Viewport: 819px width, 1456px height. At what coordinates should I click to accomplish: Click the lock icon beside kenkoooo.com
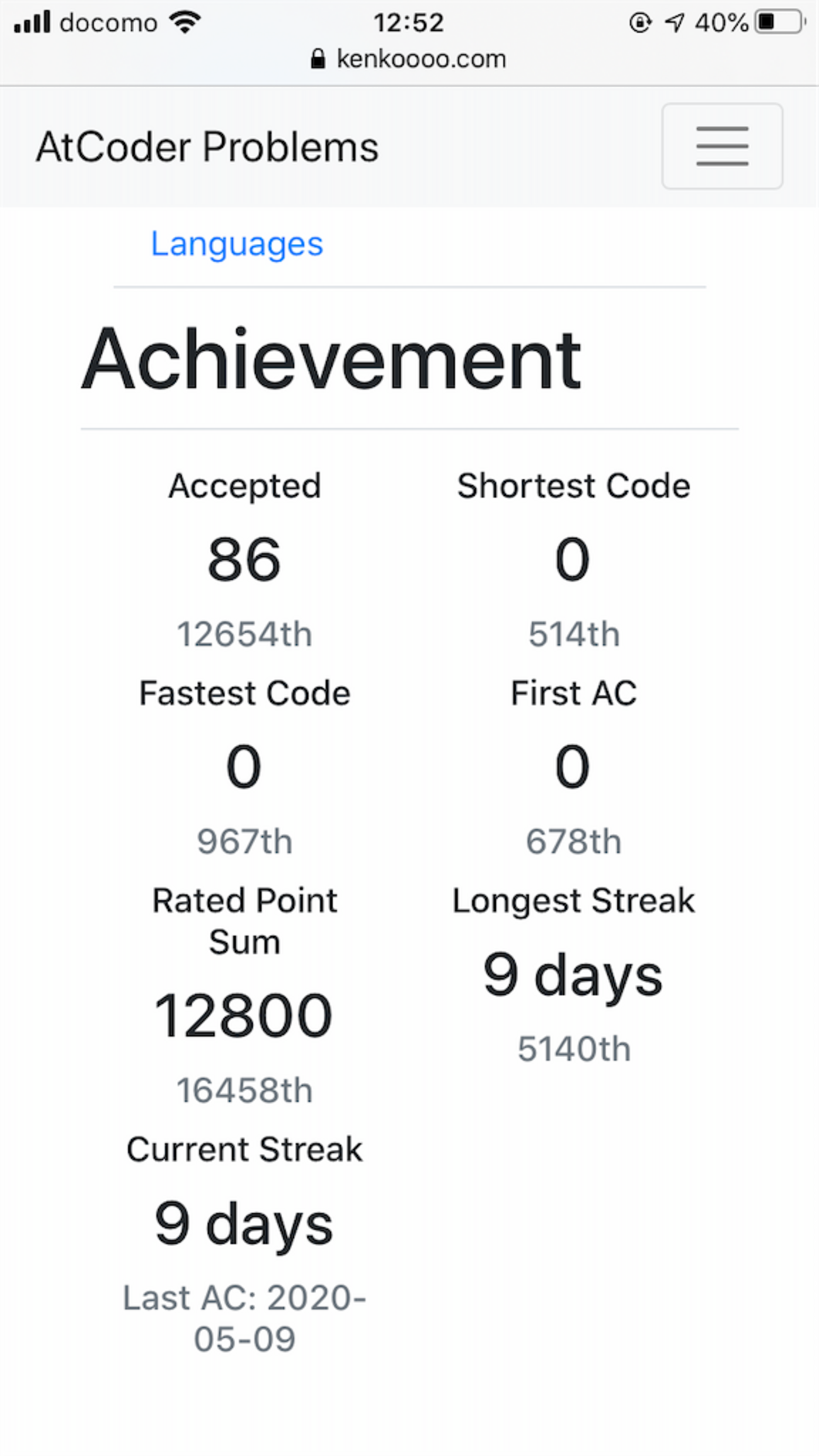(319, 59)
